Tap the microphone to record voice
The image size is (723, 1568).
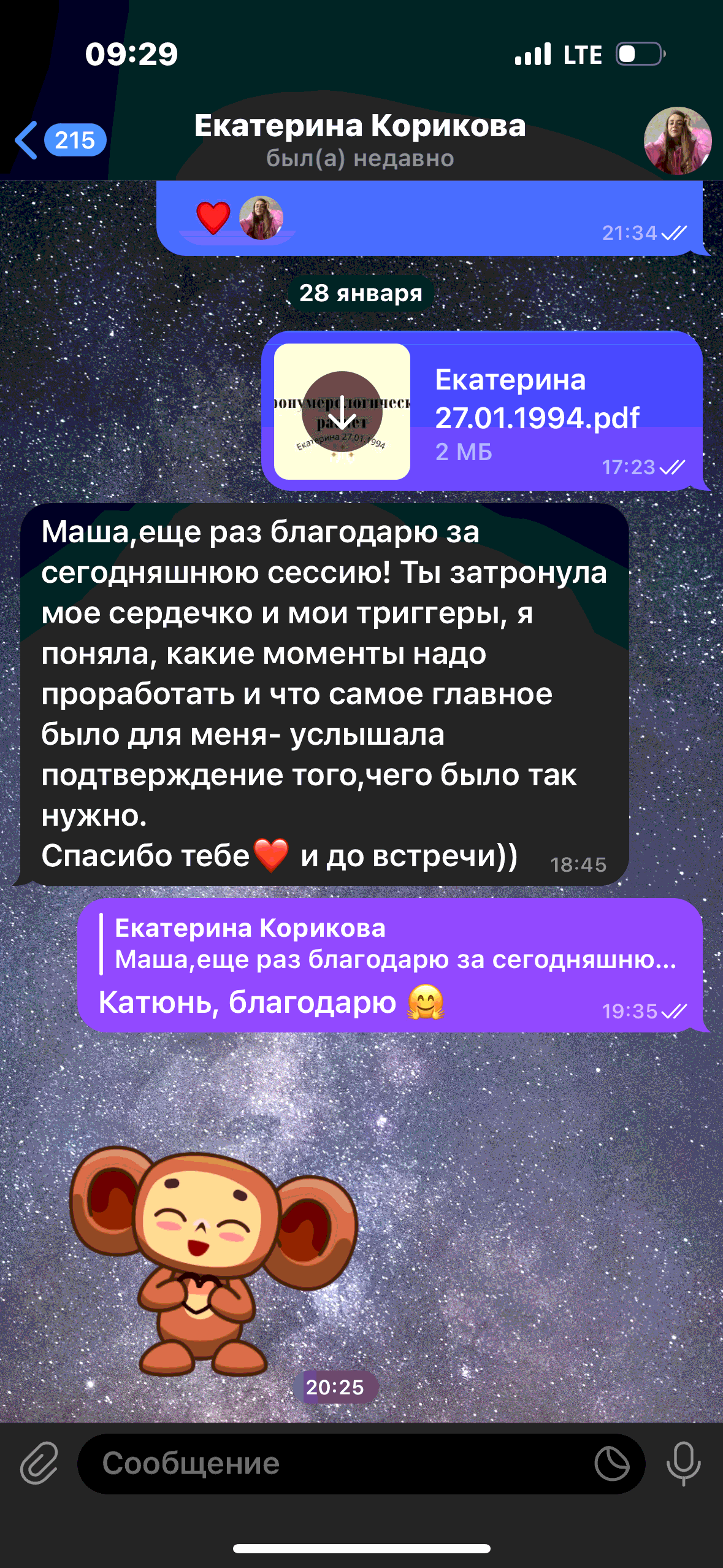[683, 1463]
